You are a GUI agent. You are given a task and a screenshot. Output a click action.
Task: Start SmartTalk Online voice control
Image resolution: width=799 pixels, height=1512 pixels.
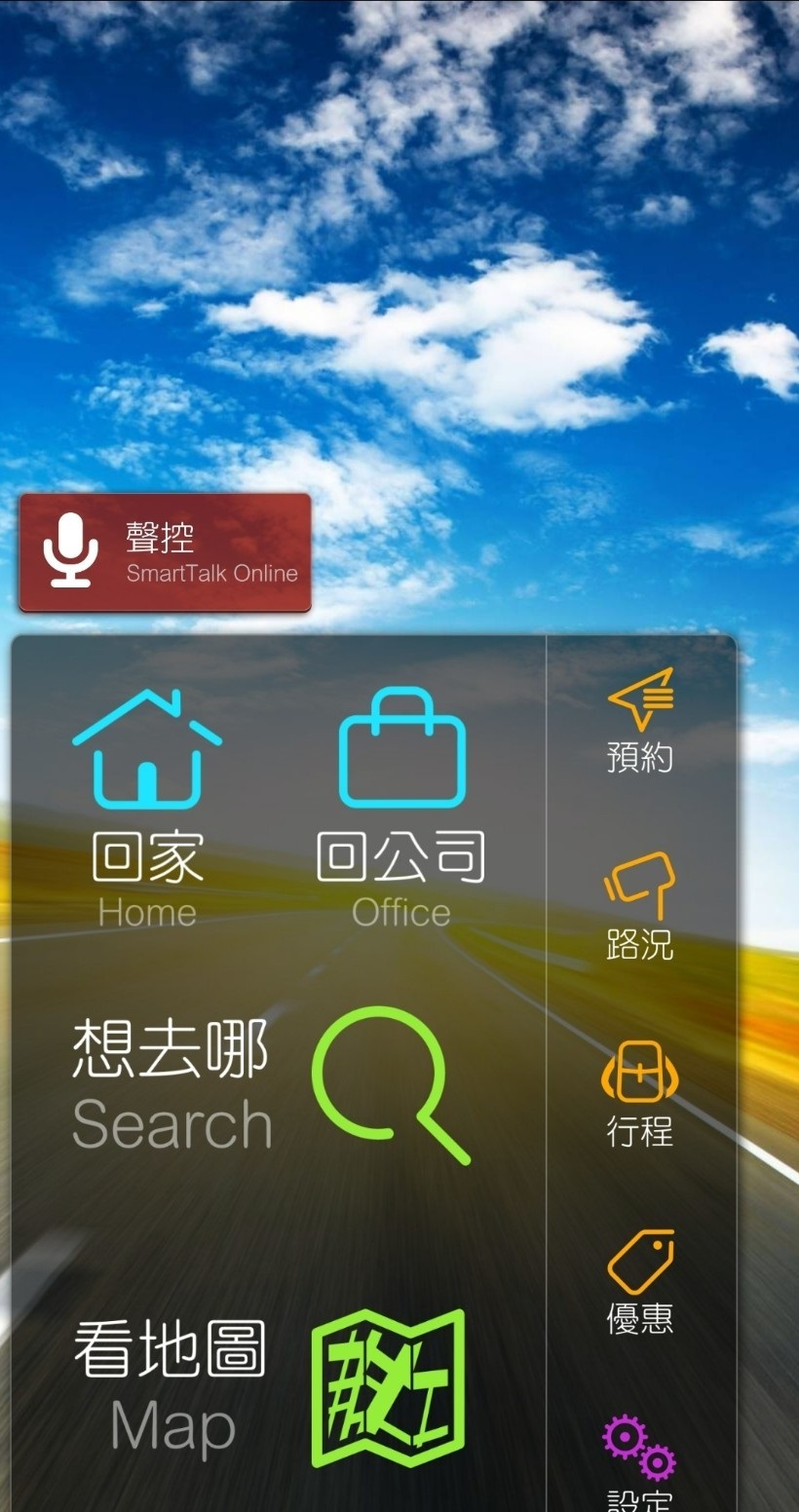pos(165,552)
